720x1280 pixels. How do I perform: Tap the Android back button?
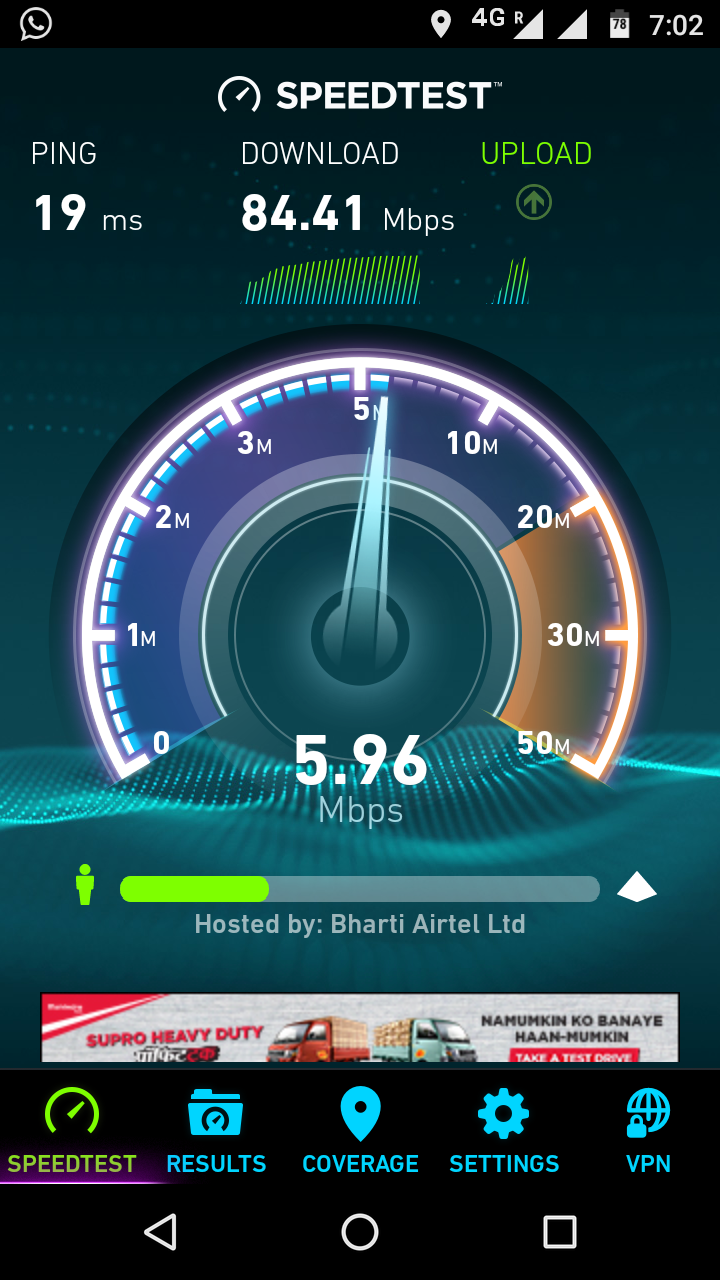coord(160,1232)
